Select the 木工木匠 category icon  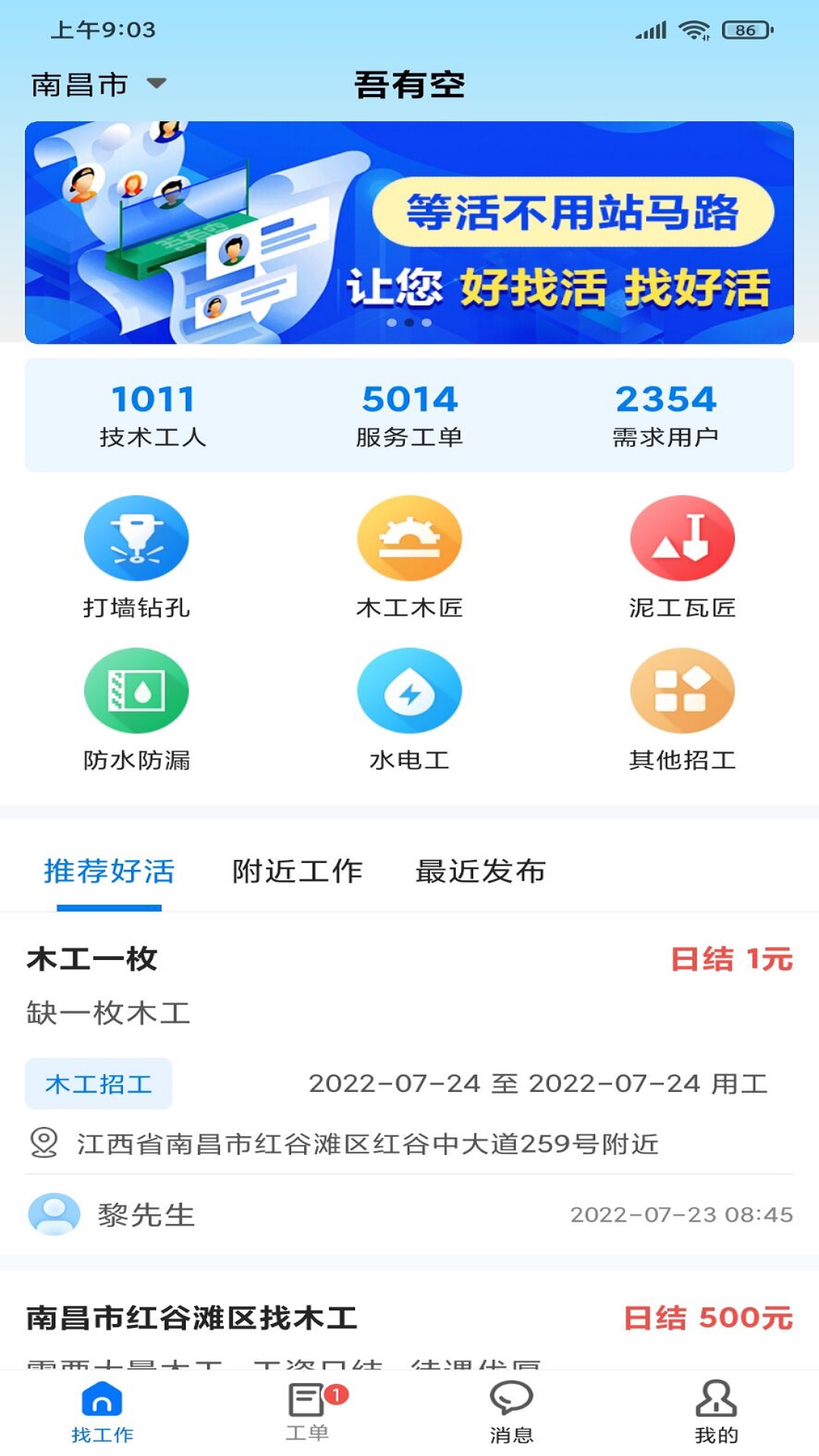[409, 538]
